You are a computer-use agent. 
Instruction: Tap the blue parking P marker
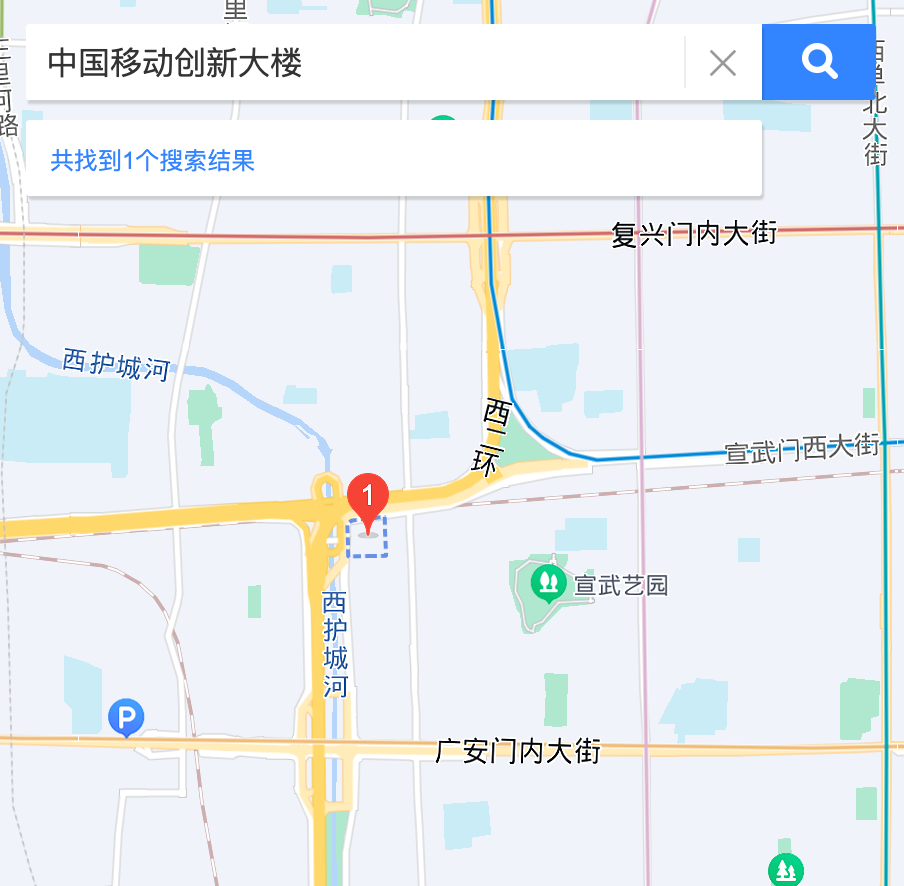126,716
